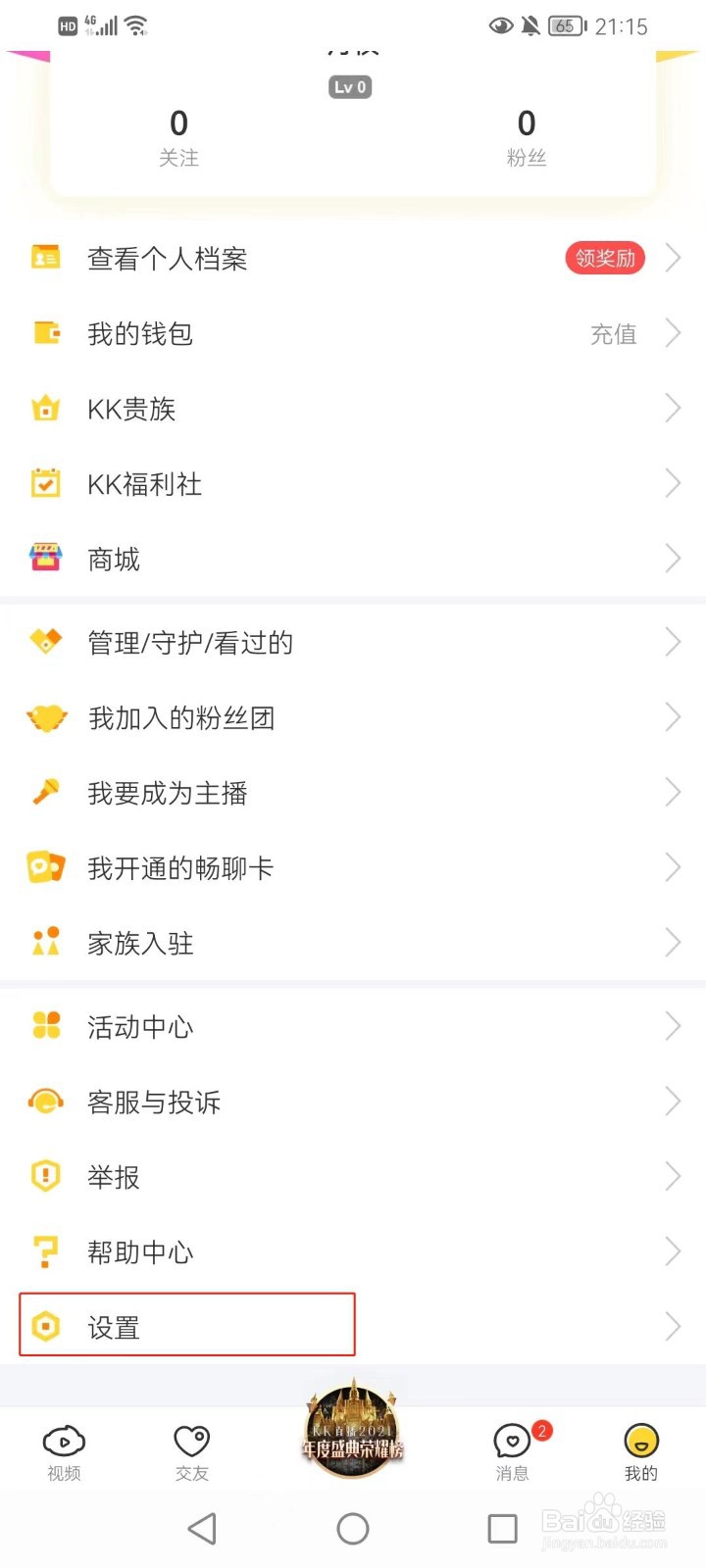This screenshot has width=706, height=1568.
Task: Switch to 交友 tab
Action: click(192, 1451)
